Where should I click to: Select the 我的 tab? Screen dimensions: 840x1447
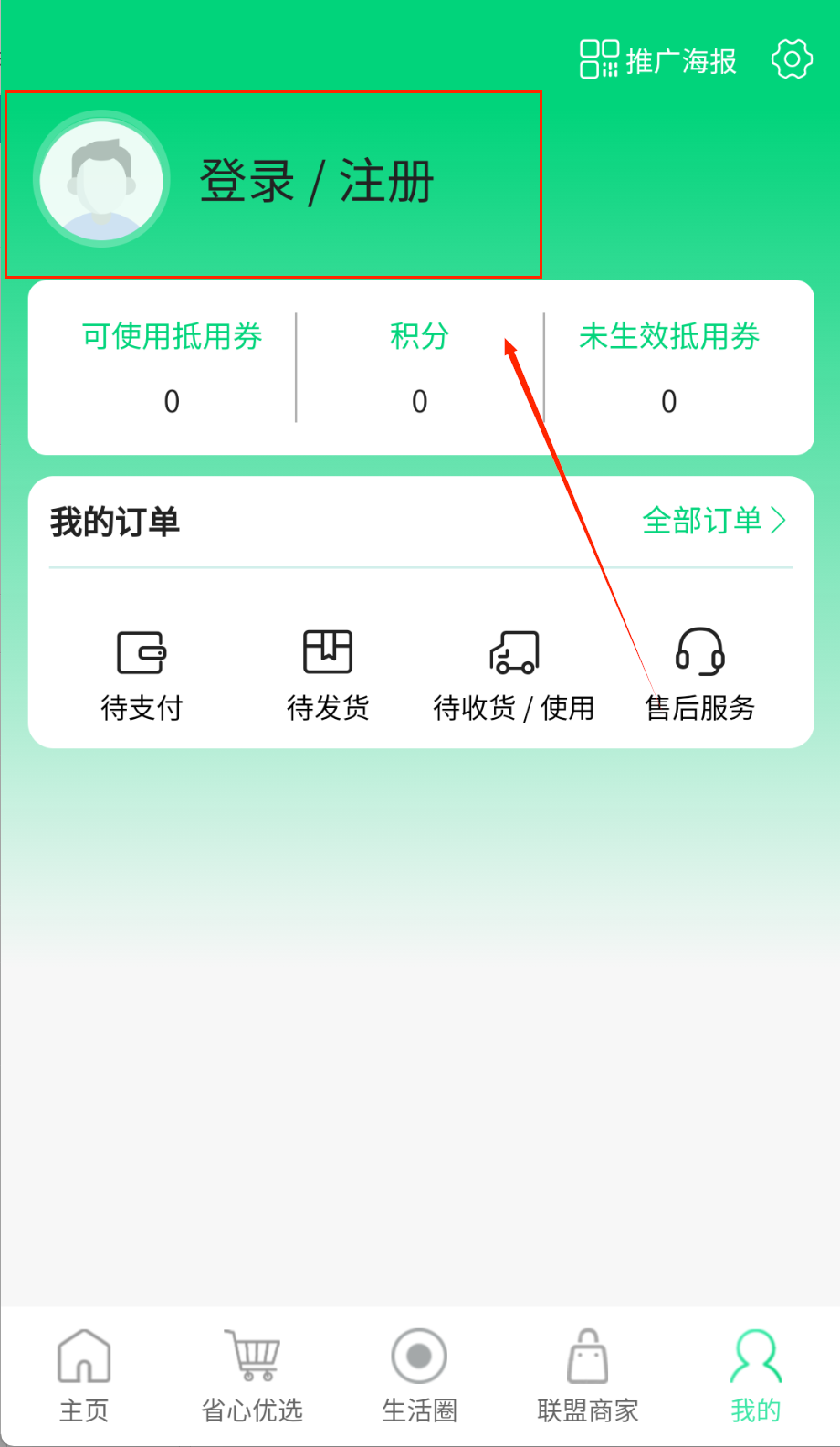[756, 1376]
